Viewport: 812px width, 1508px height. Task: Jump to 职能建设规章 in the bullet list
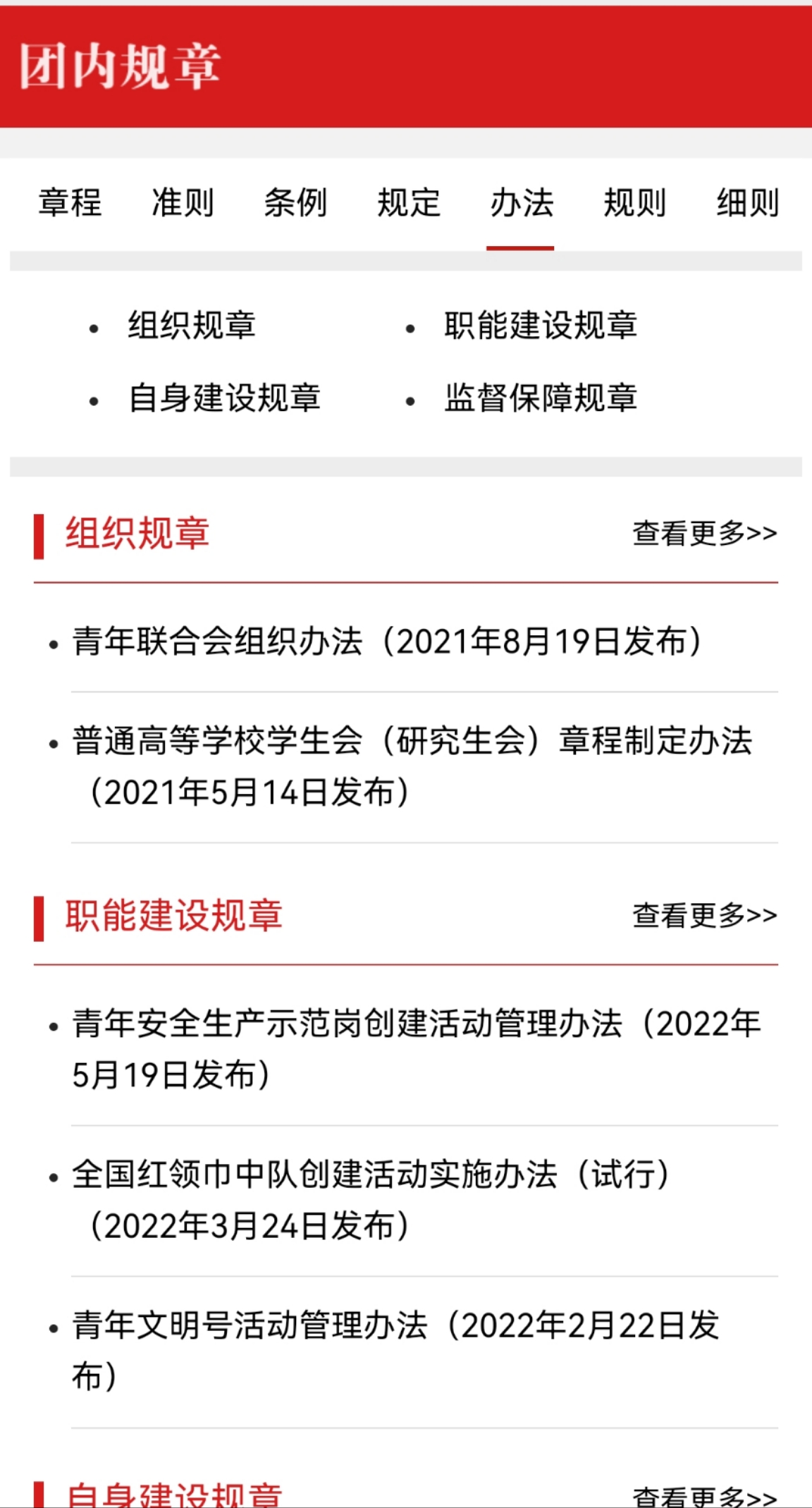click(x=541, y=326)
